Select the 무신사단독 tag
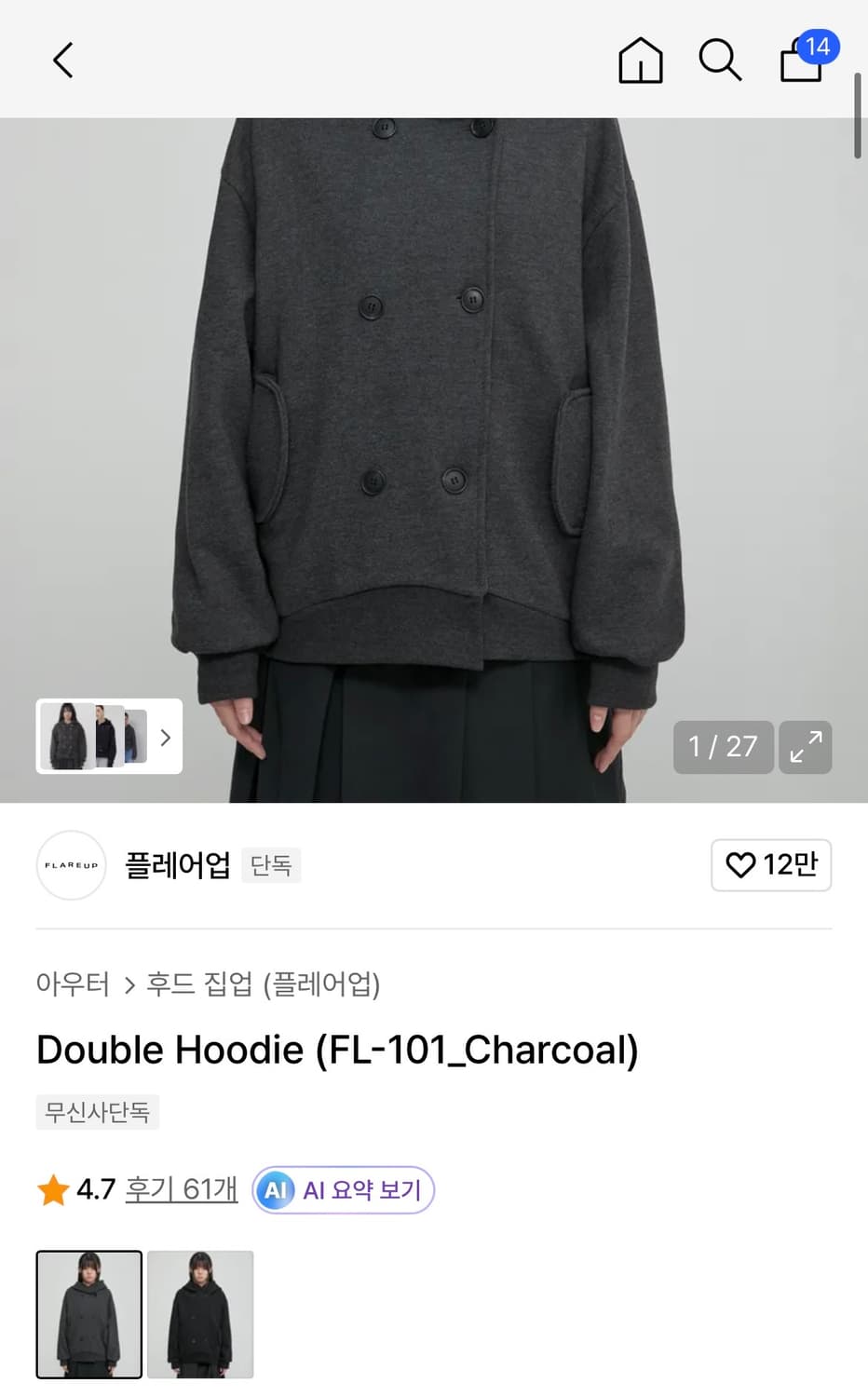The height and width of the screenshot is (1397, 868). pos(97,1112)
